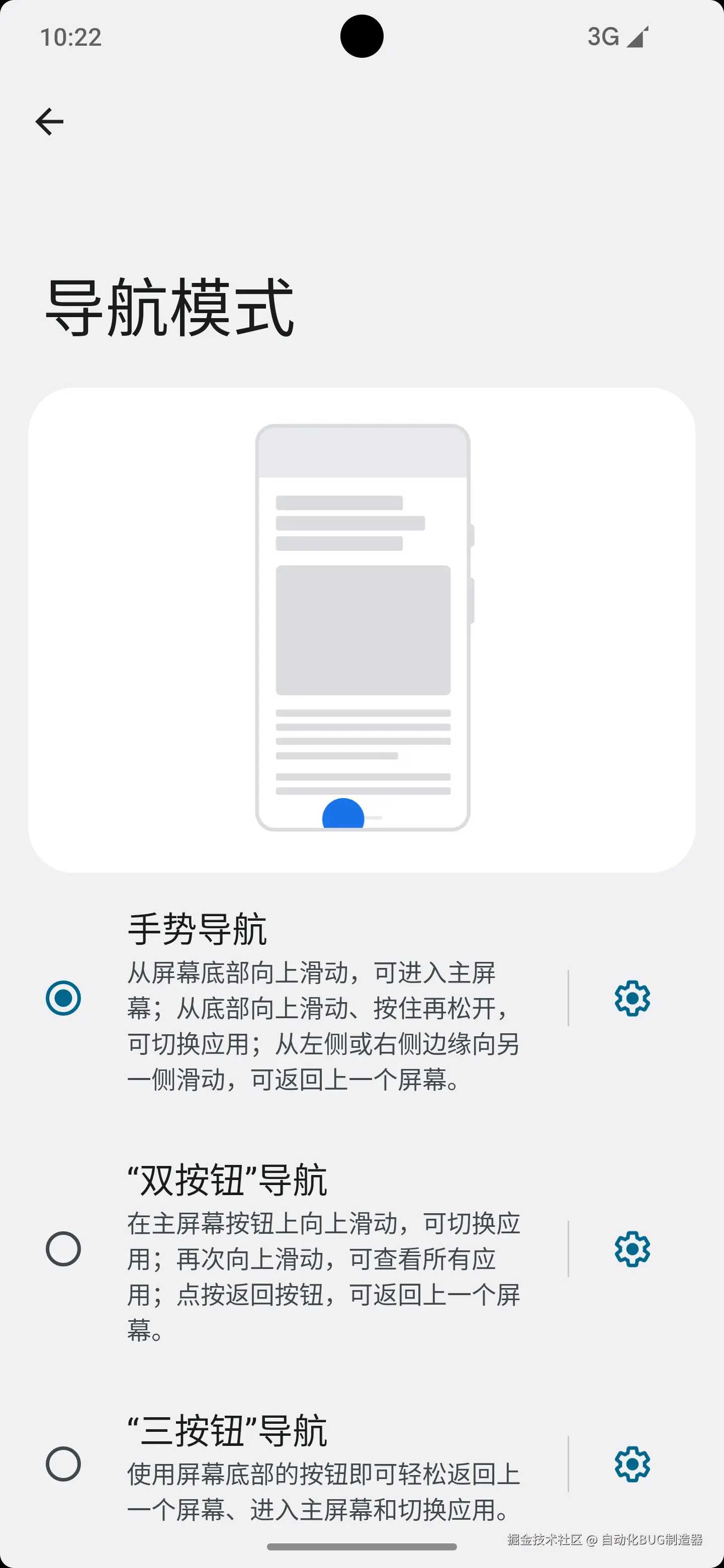Select the "双按钮"导航 radio button

[63, 1248]
